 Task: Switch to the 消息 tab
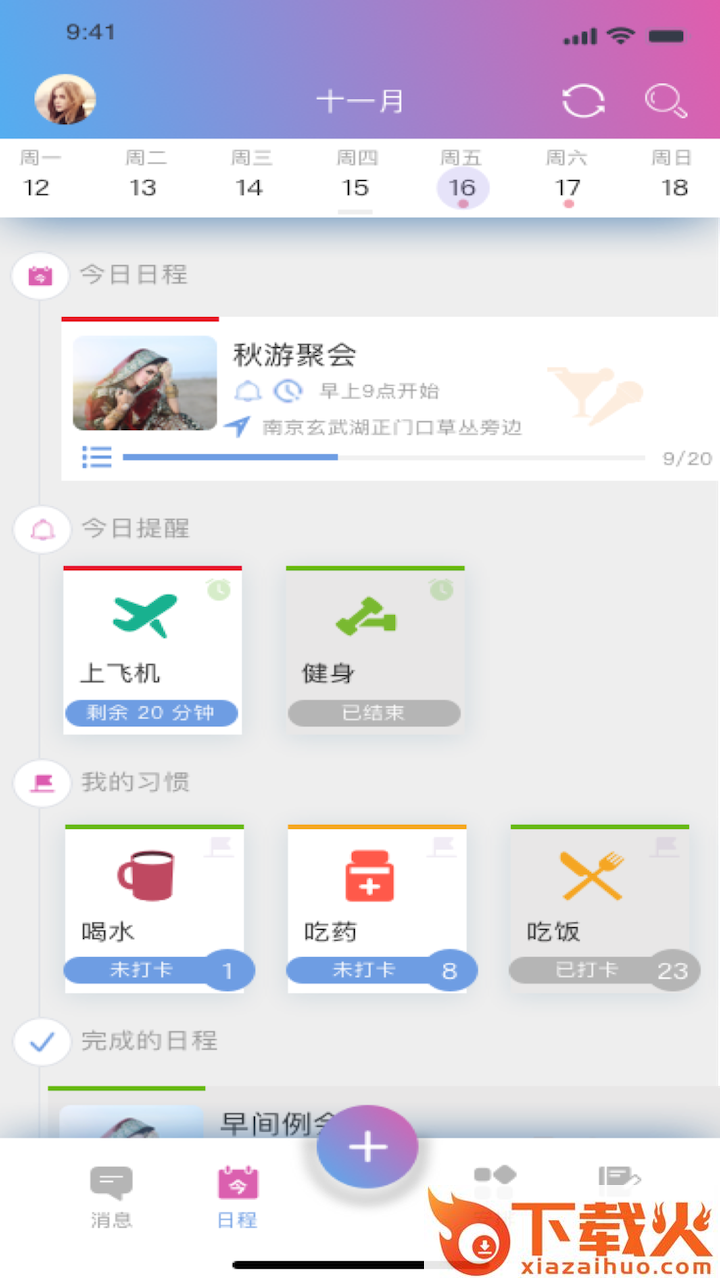(x=111, y=1196)
